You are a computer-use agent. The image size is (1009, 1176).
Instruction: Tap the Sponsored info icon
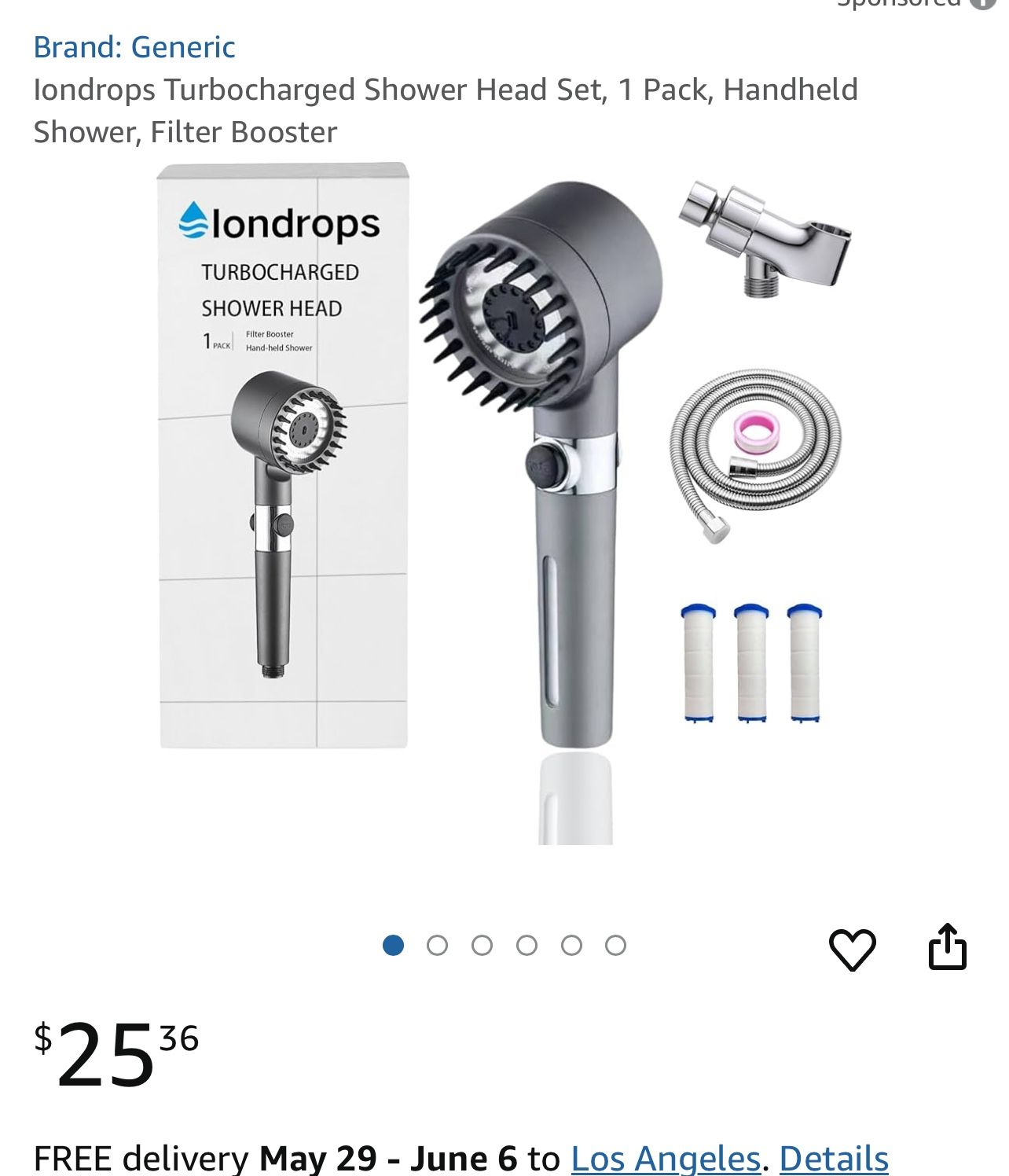pos(982,2)
